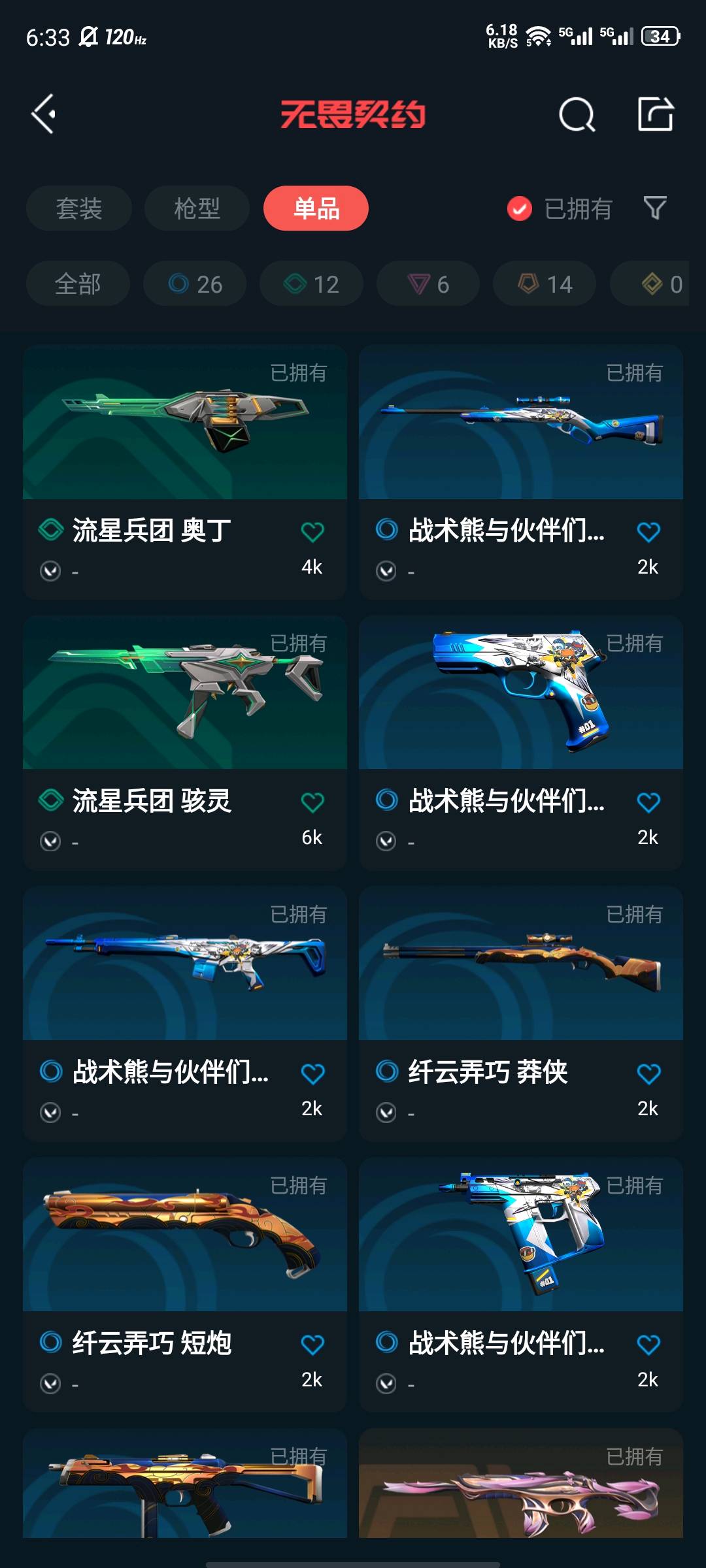Filter by the blue tier chip showing 26
Viewport: 706px width, 1568px height.
[195, 284]
